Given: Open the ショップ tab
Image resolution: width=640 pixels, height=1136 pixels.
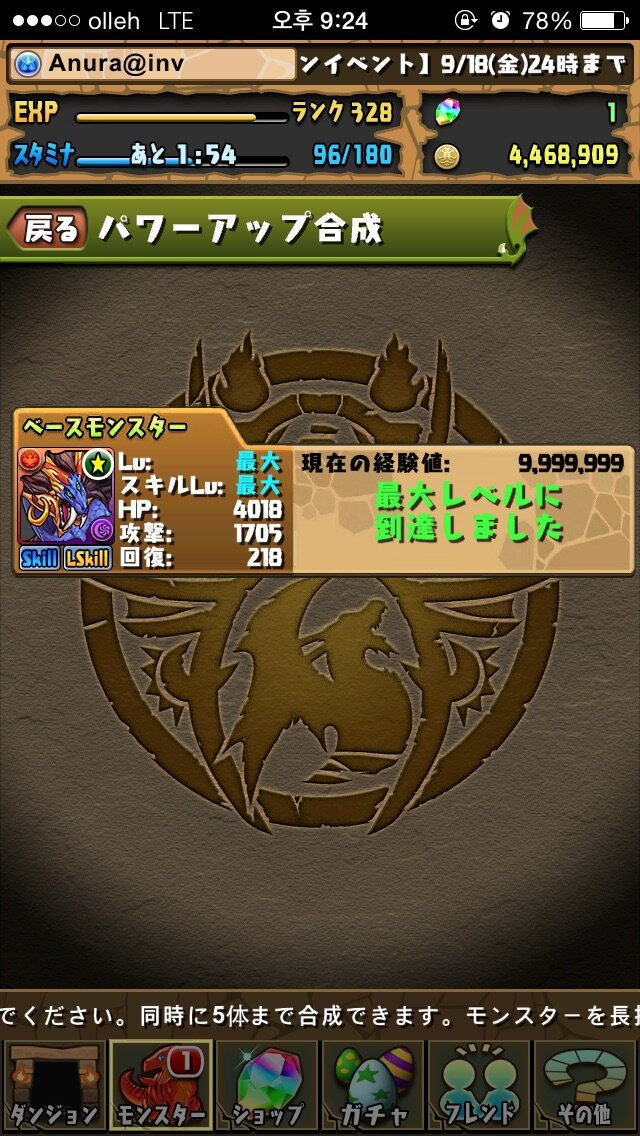Looking at the screenshot, I should click(267, 1086).
